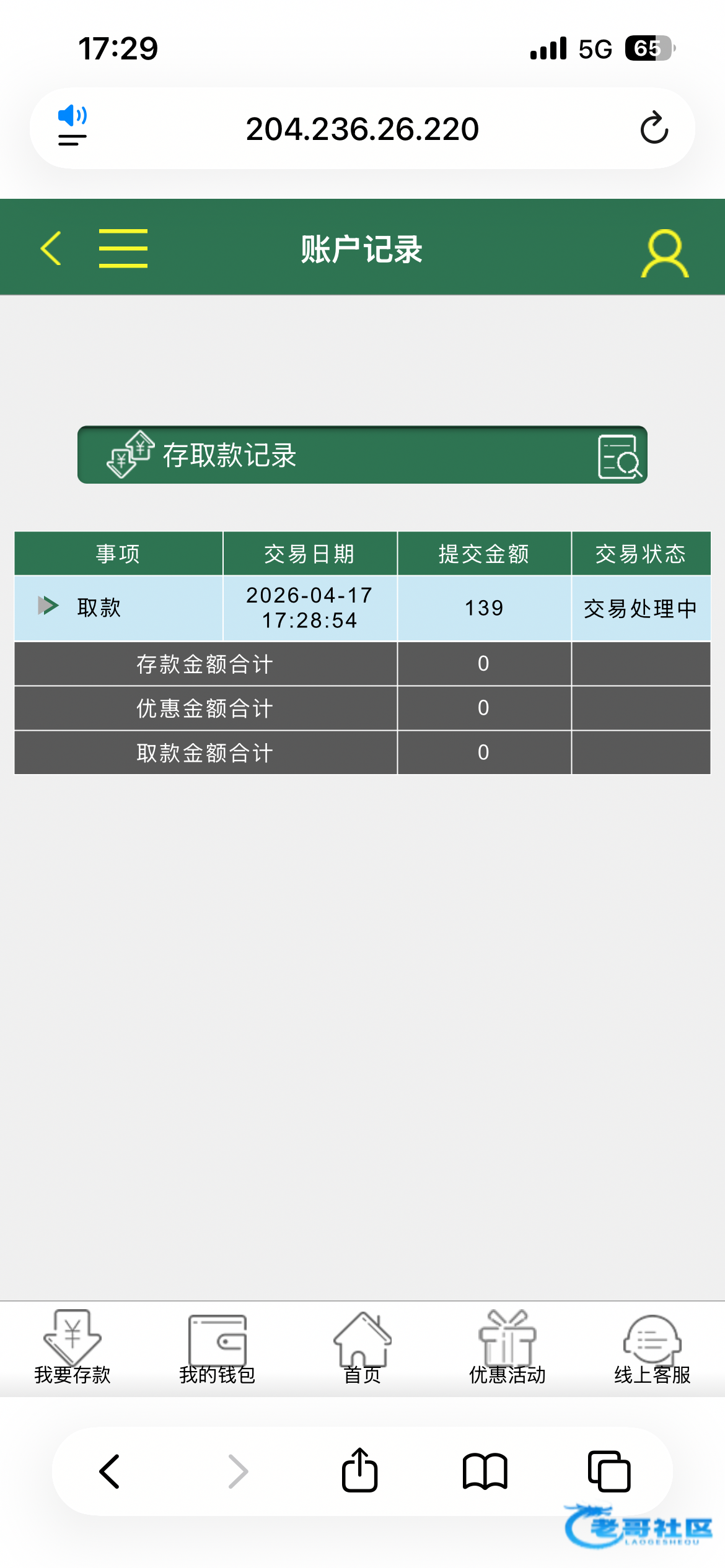The height and width of the screenshot is (1568, 725).
Task: Open the record search icon in 存取款记录
Action: [618, 456]
